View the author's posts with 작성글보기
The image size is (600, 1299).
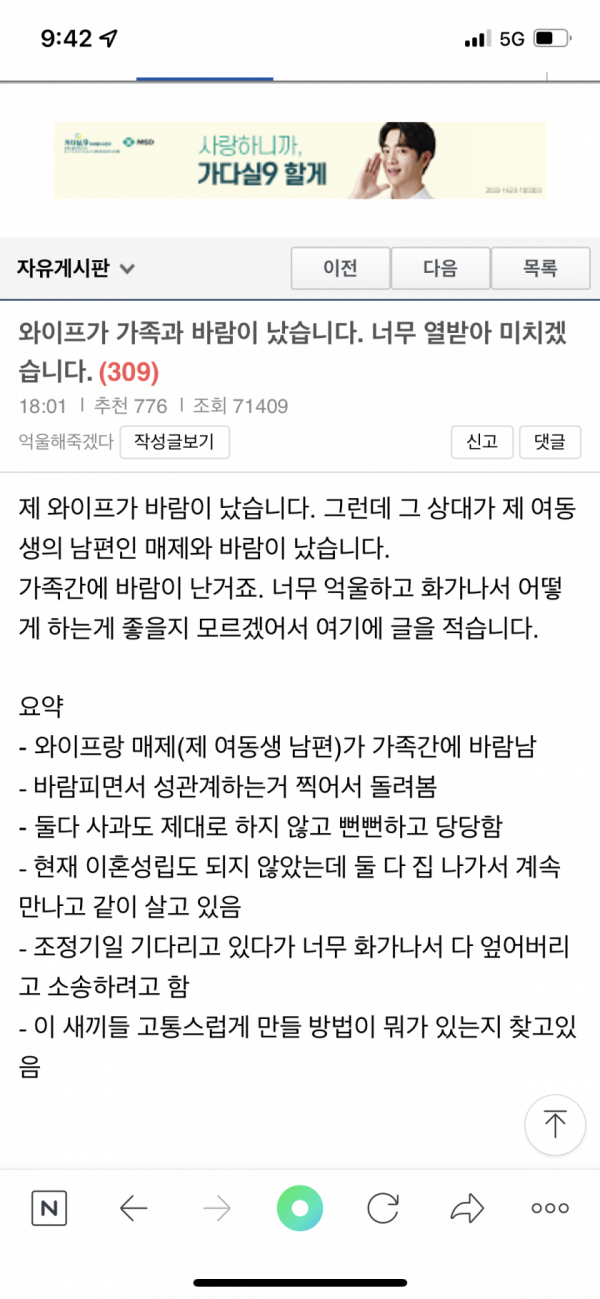tap(175, 441)
